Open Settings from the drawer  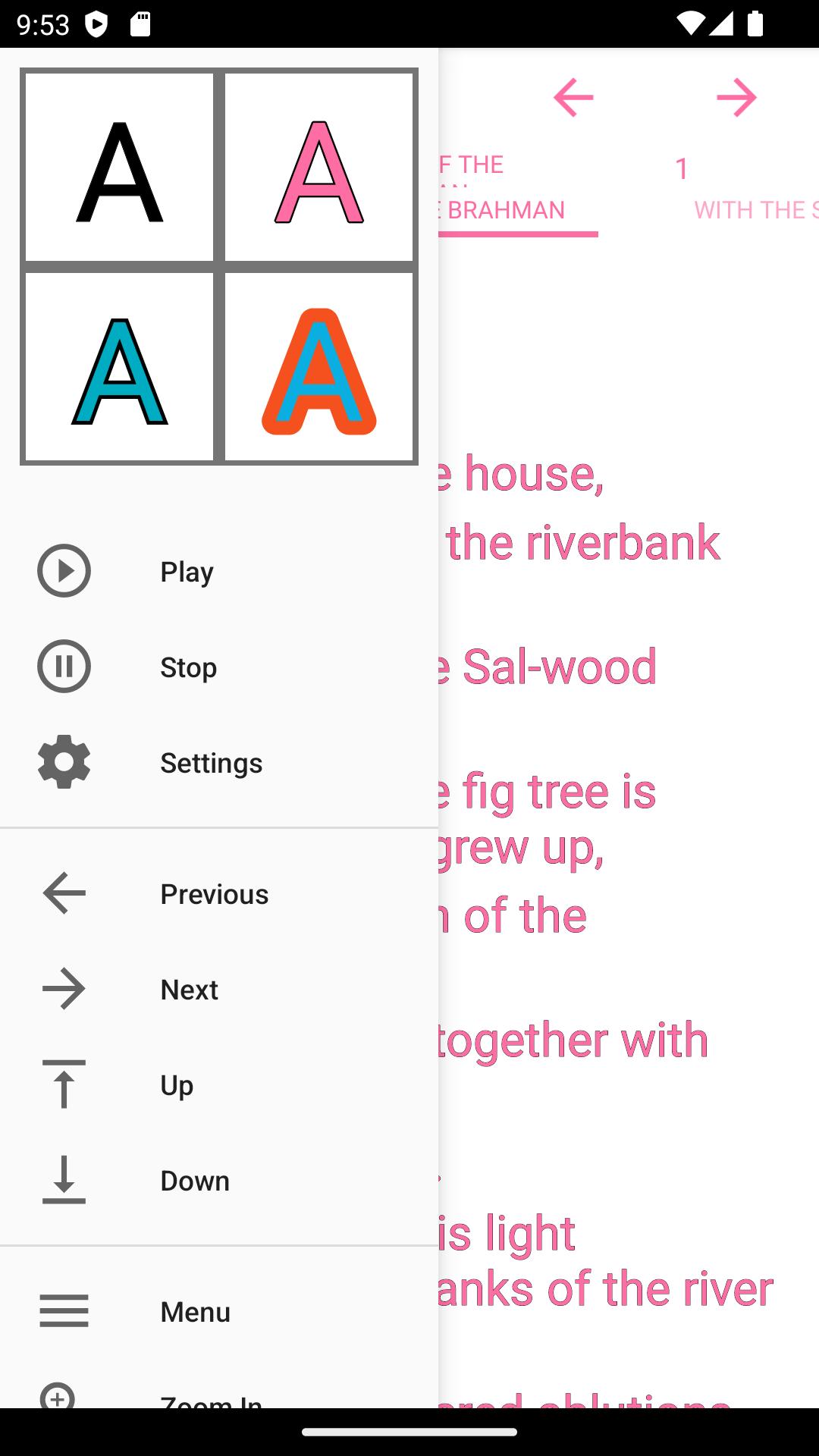[x=219, y=762]
